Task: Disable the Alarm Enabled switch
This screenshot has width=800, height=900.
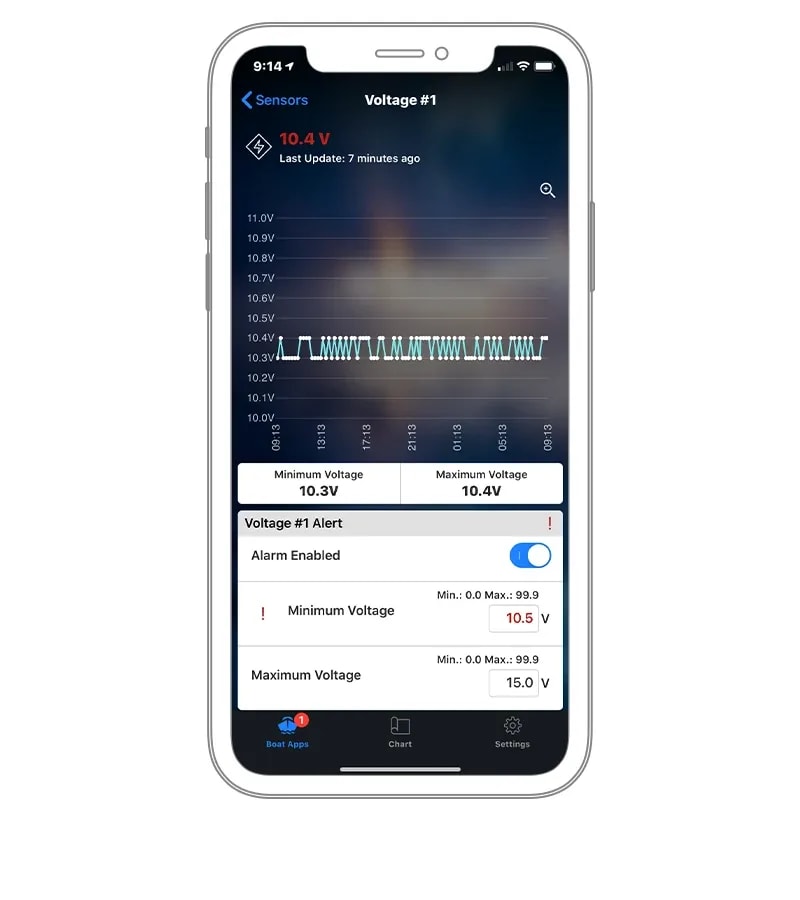Action: [530, 556]
